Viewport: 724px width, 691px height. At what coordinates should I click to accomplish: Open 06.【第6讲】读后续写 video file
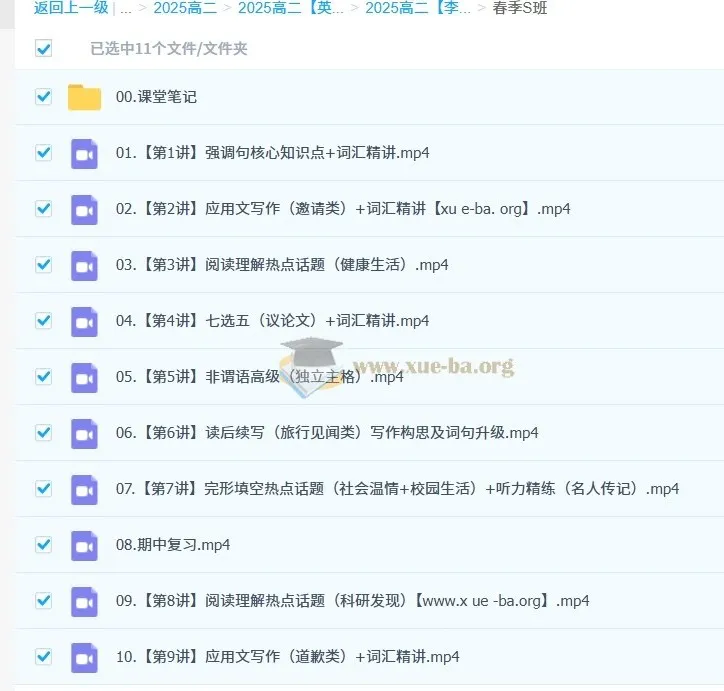pyautogui.click(x=326, y=433)
